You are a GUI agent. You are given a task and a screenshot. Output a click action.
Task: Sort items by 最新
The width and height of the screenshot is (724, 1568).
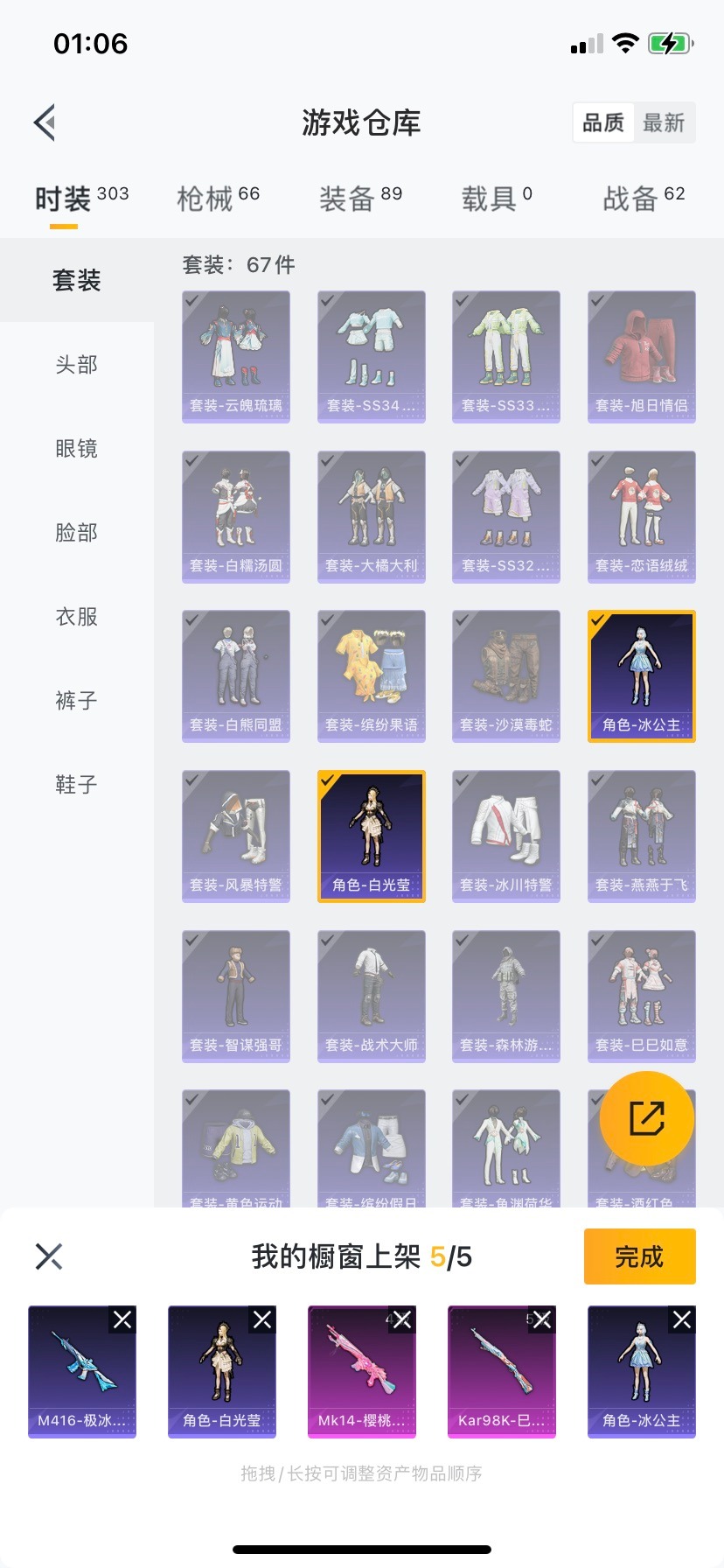click(x=664, y=122)
